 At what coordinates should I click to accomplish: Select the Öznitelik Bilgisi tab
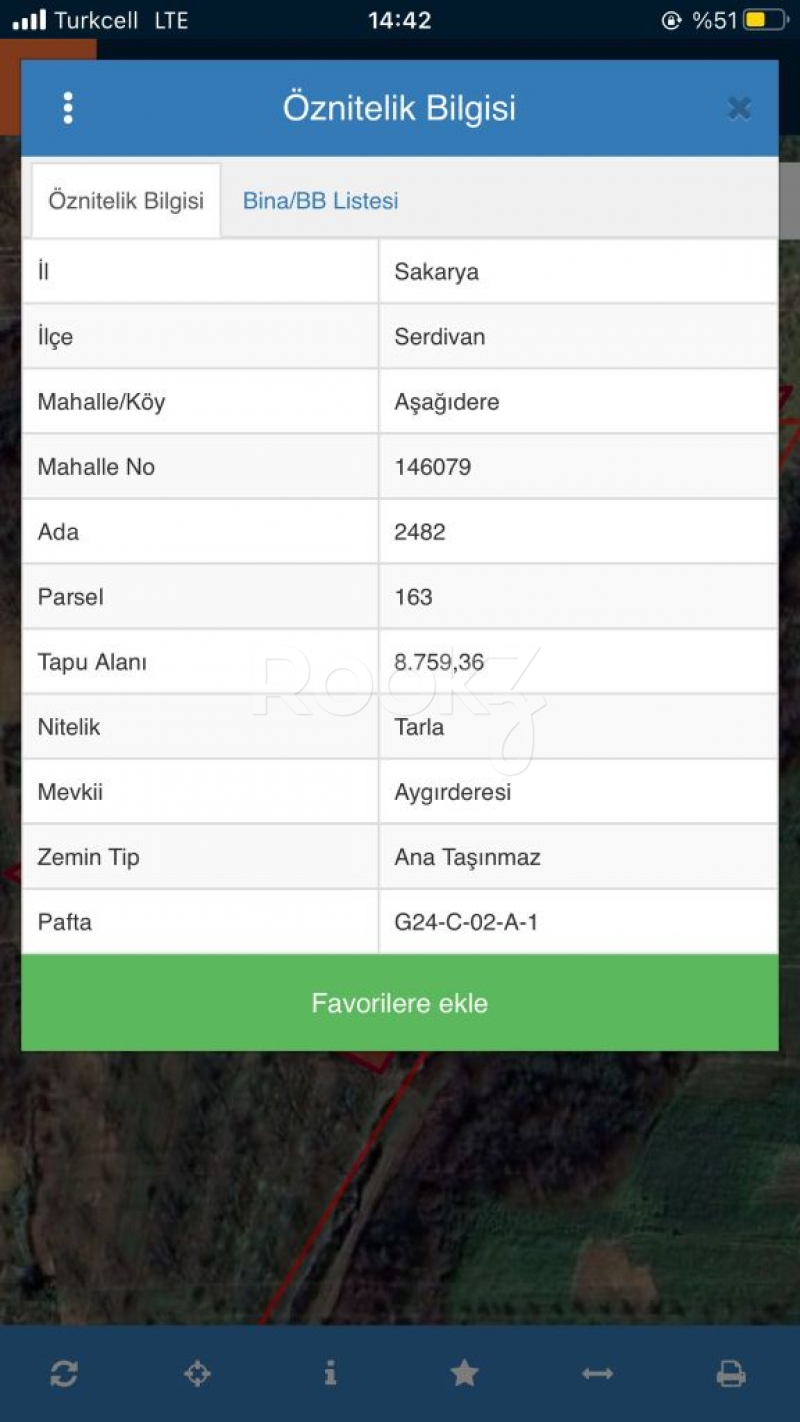click(x=126, y=201)
